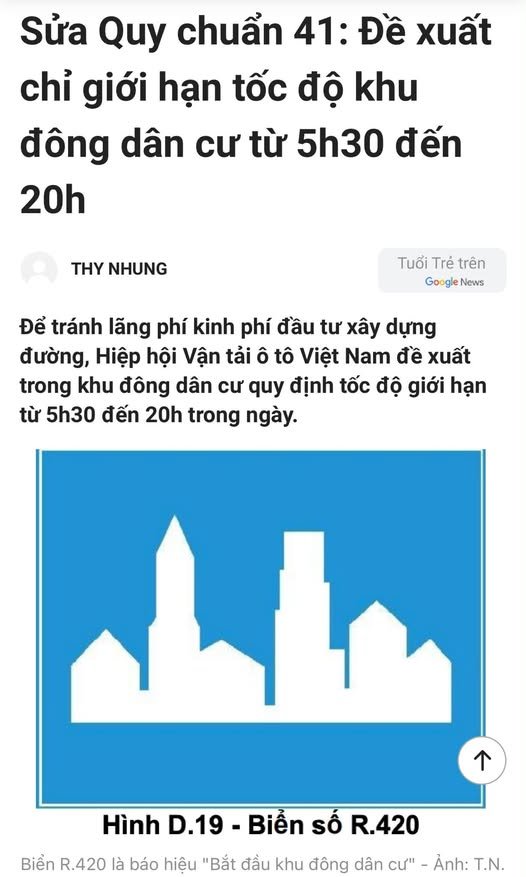
Task: Open author THY NHUNG's profile
Action: (119, 269)
